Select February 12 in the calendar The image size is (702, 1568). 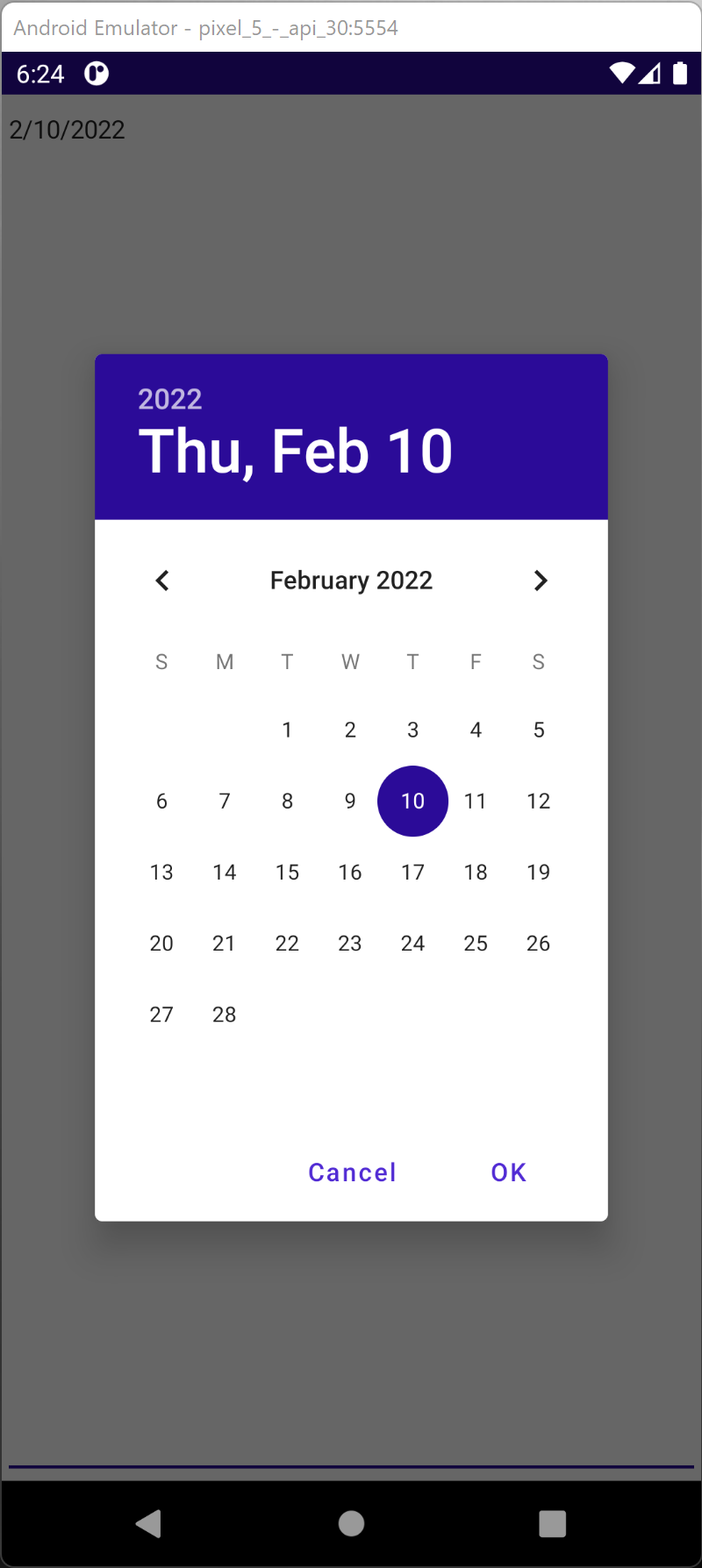coord(539,801)
